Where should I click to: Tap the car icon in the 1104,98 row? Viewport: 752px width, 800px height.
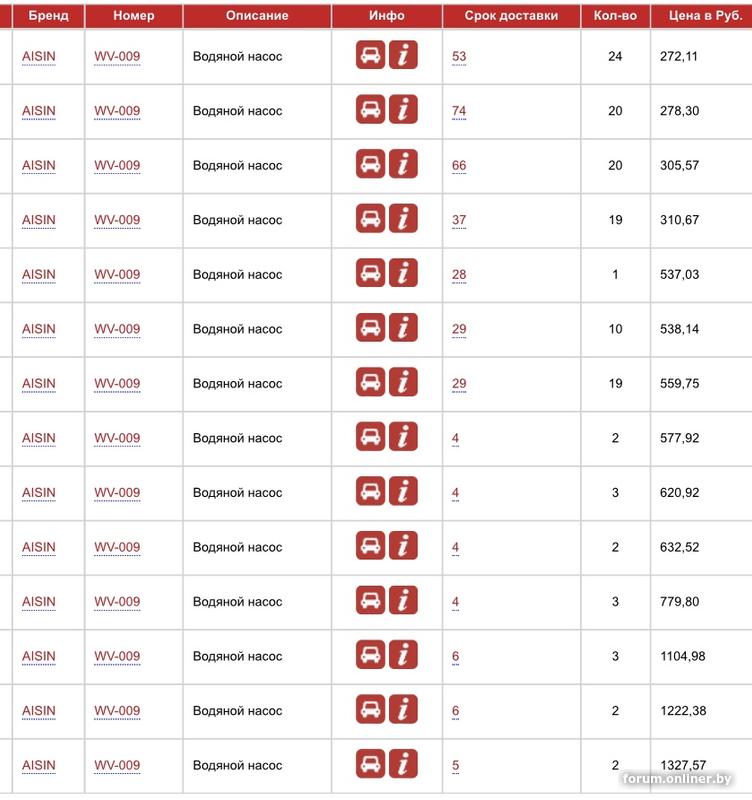[x=371, y=655]
